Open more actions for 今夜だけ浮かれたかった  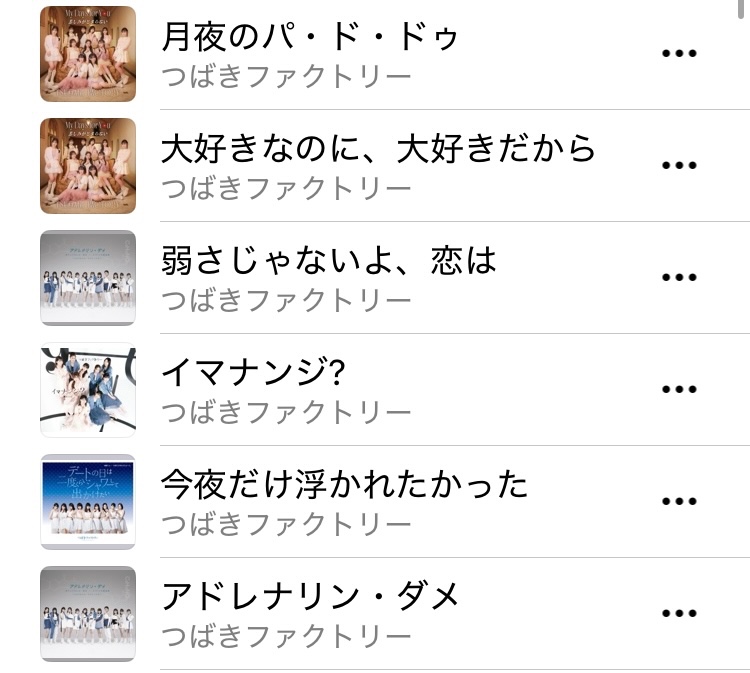679,502
